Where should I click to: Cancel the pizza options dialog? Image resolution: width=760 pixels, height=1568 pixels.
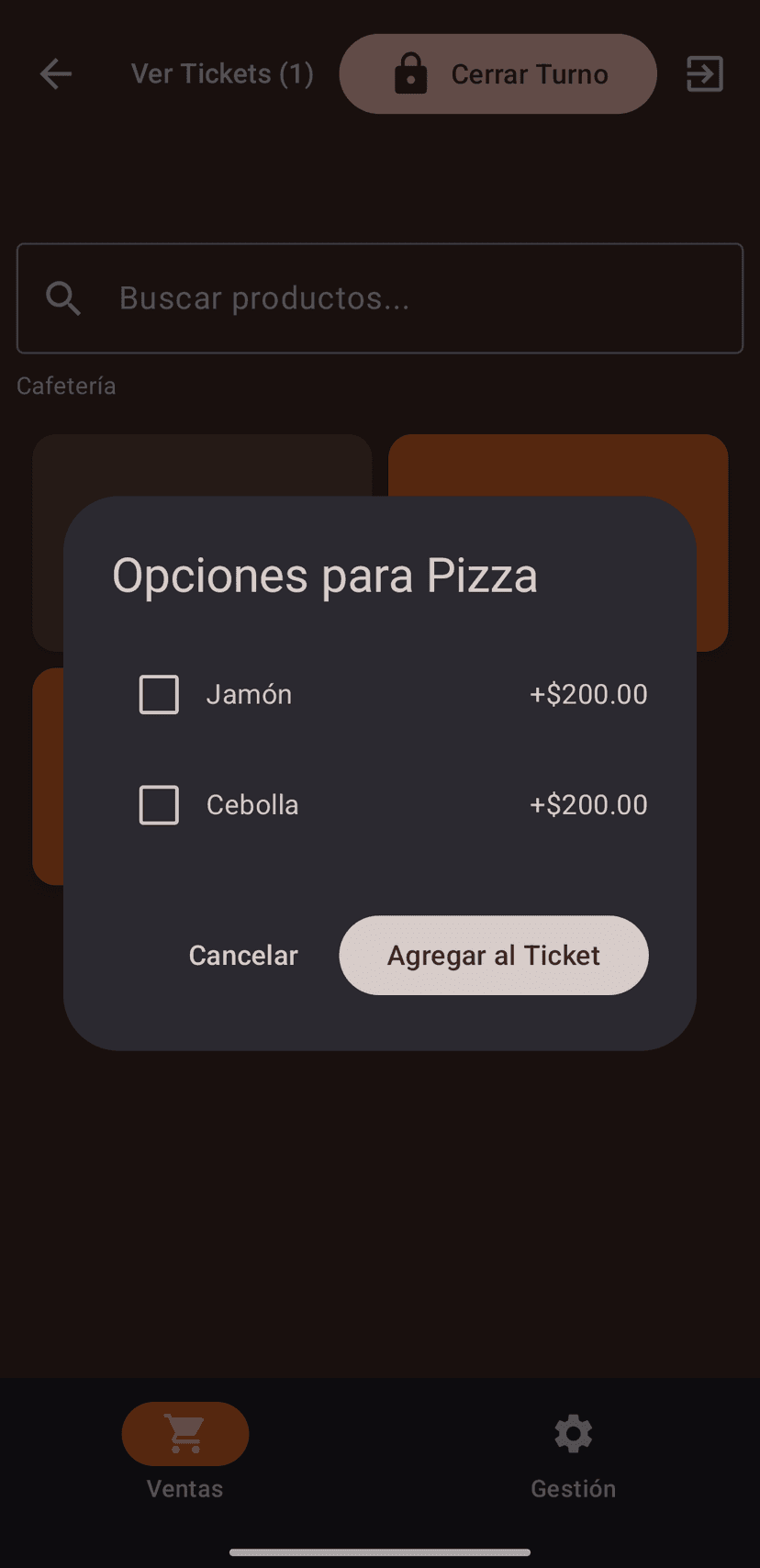coord(243,955)
